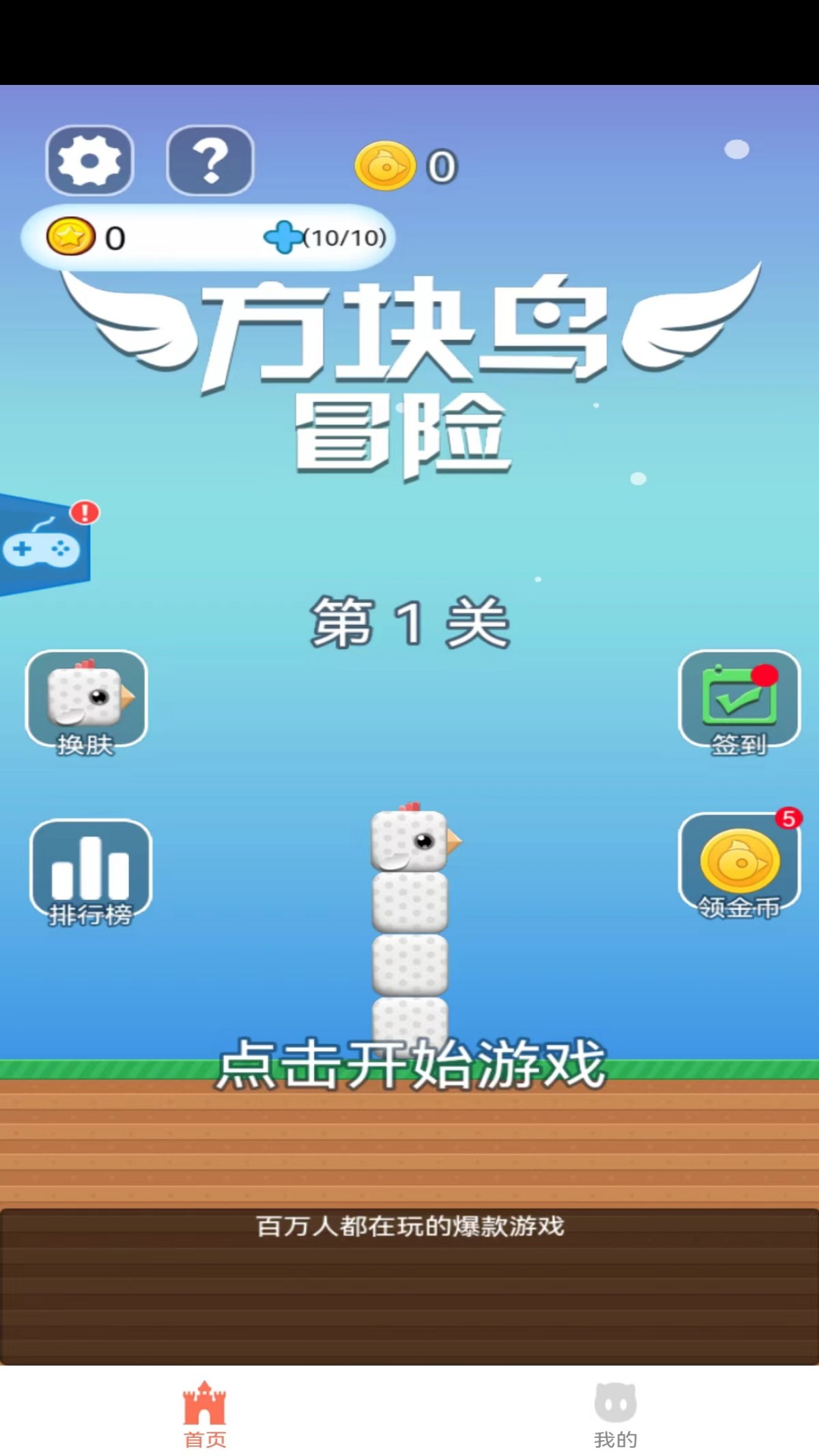
Task: Open 领金币 to claim coins
Action: [739, 864]
